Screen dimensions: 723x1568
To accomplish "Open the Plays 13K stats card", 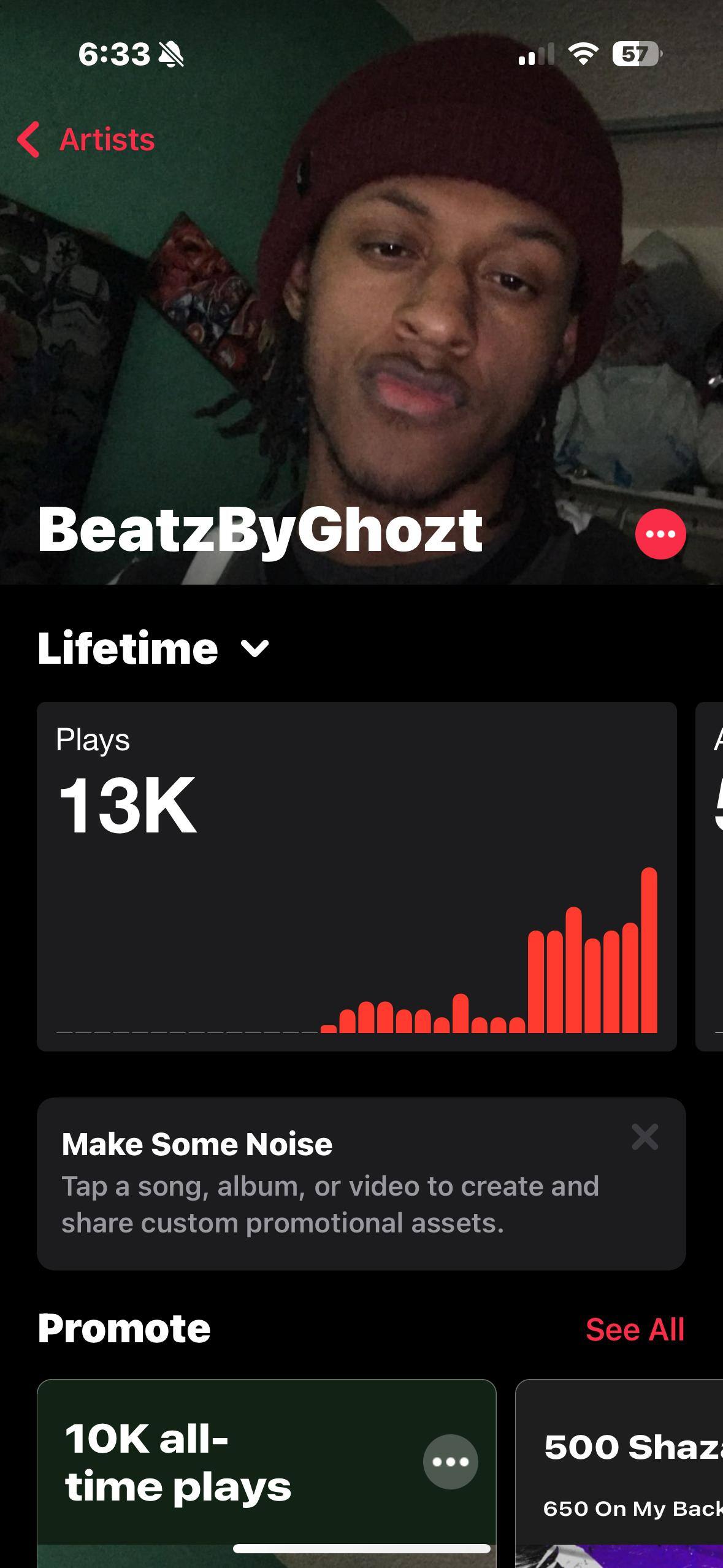I will 356,876.
